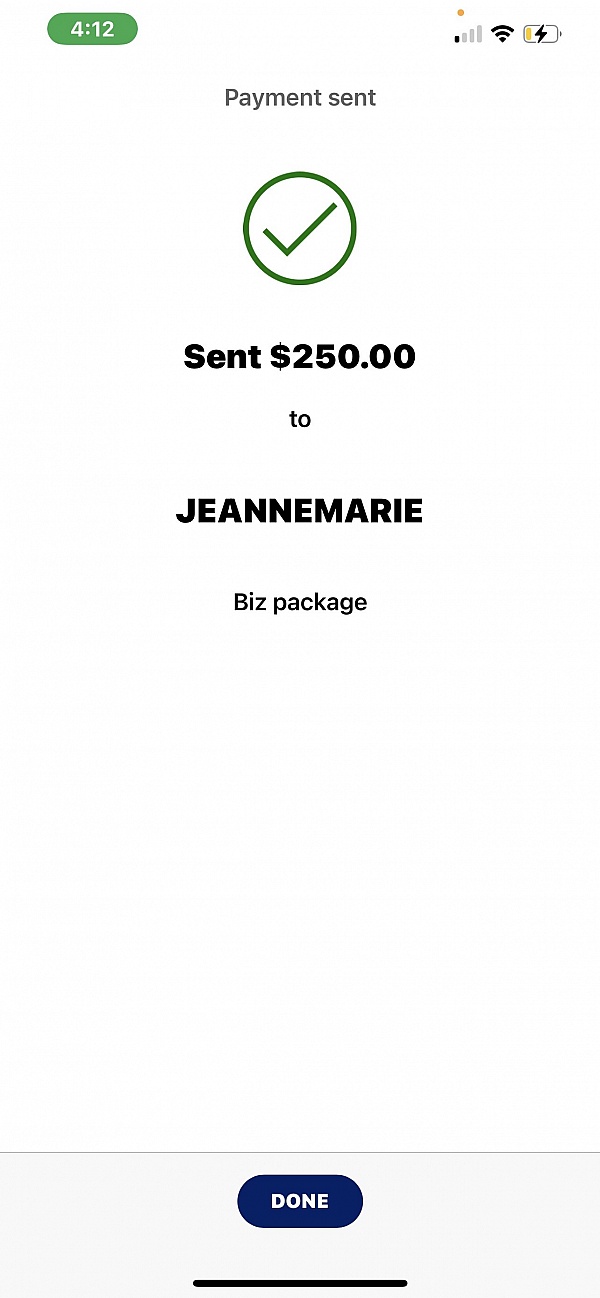Screen dimensions: 600x1298
Task: Tap the DONE button
Action: point(300,1201)
